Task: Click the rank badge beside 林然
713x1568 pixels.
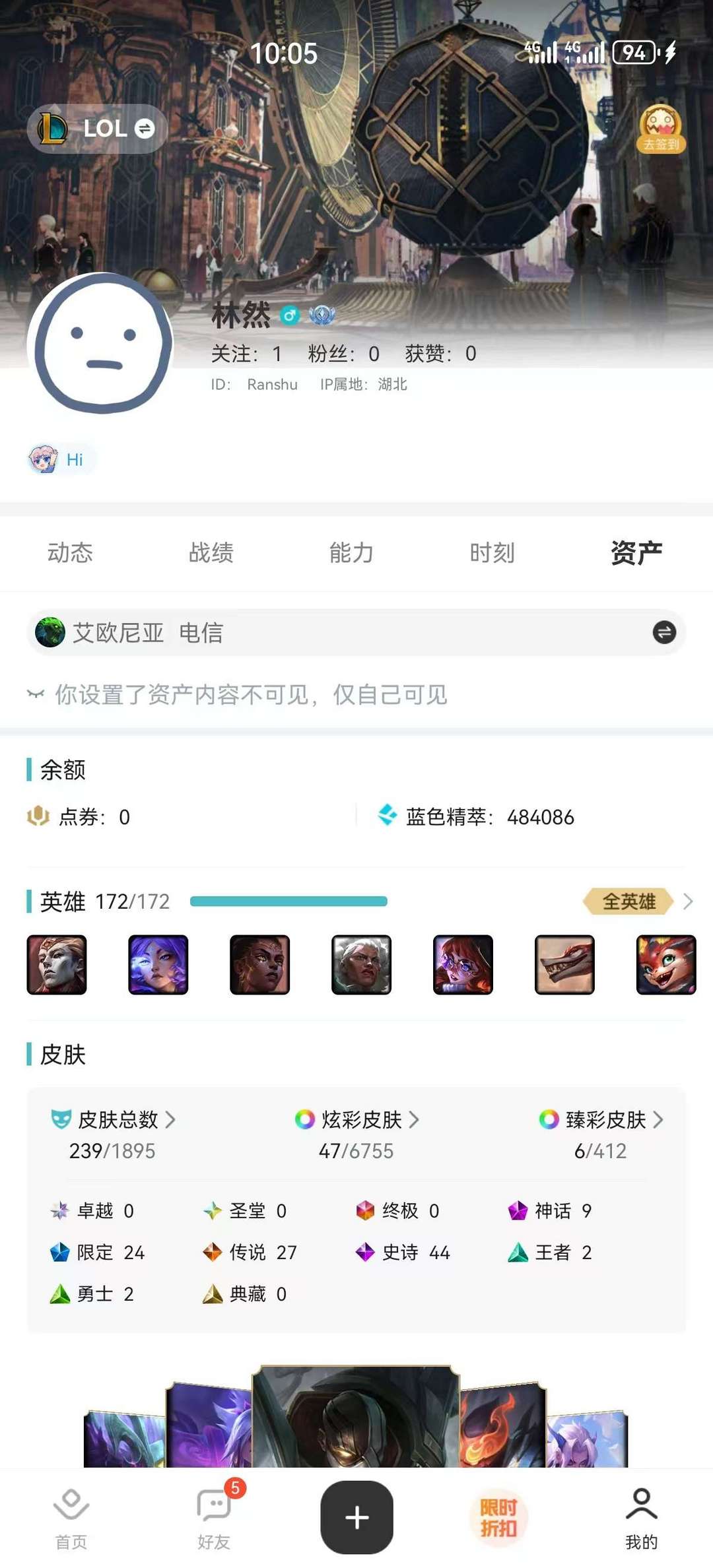Action: pos(323,316)
